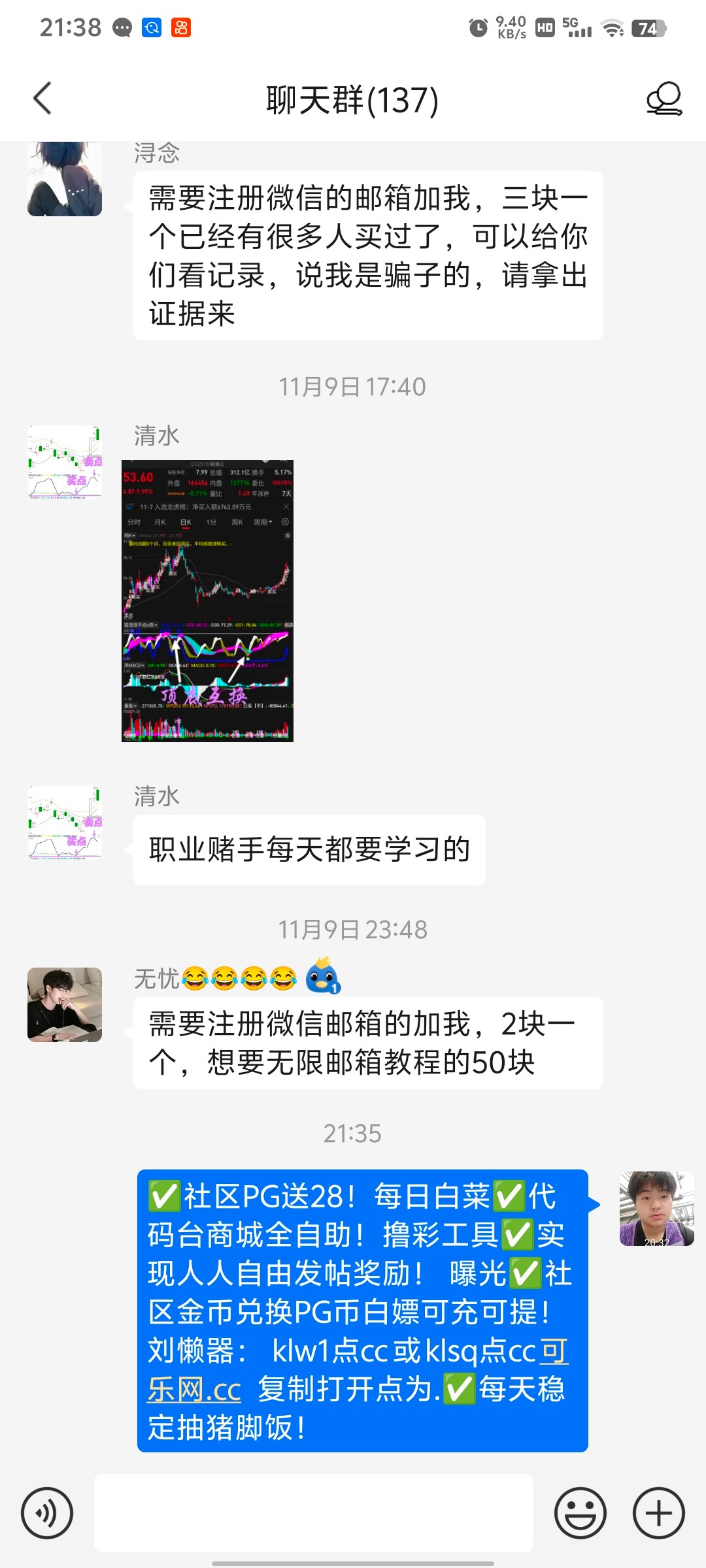Image resolution: width=706 pixels, height=1568 pixels.
Task: Open the attachment plus menu
Action: 657,1513
